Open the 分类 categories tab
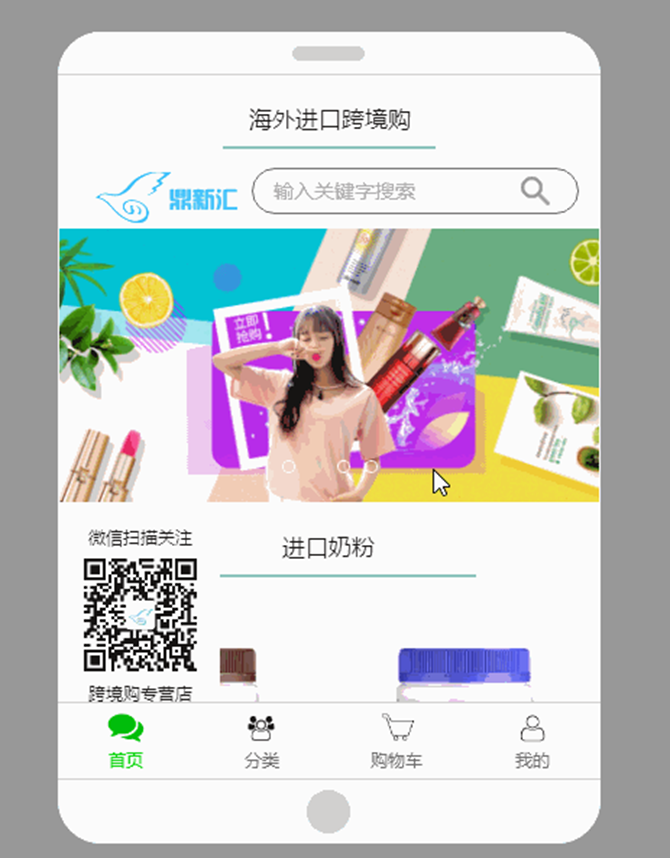The height and width of the screenshot is (858, 670). pyautogui.click(x=261, y=741)
